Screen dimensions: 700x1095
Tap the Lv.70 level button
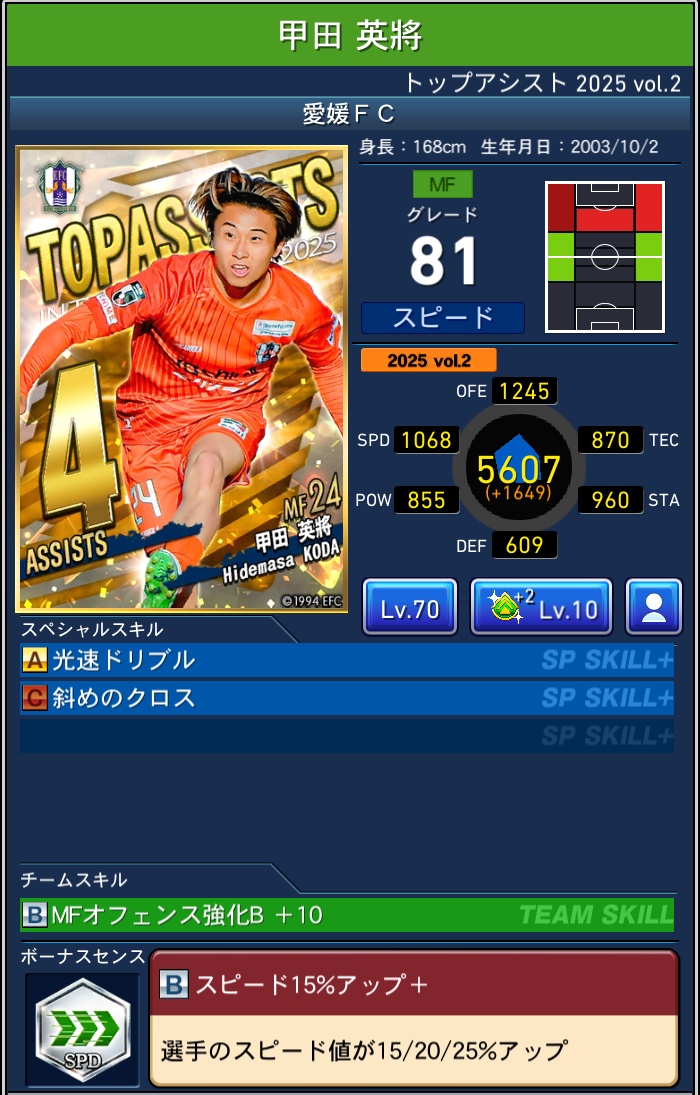(409, 607)
